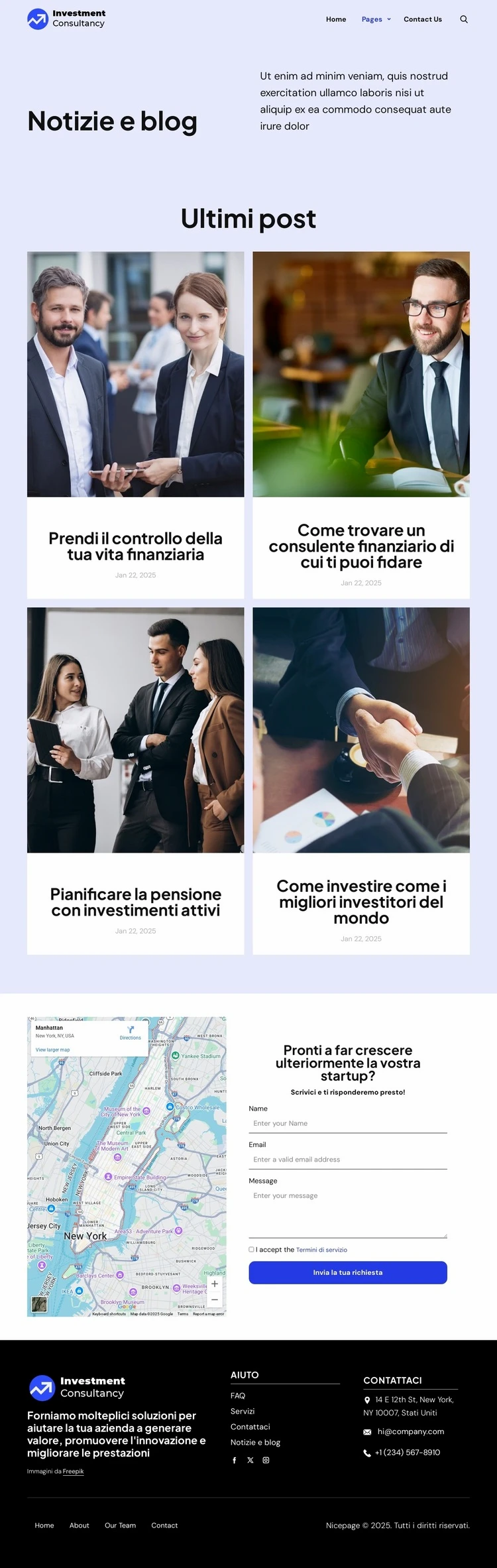
Task: Follow the Freepik credit link
Action: 73,1471
